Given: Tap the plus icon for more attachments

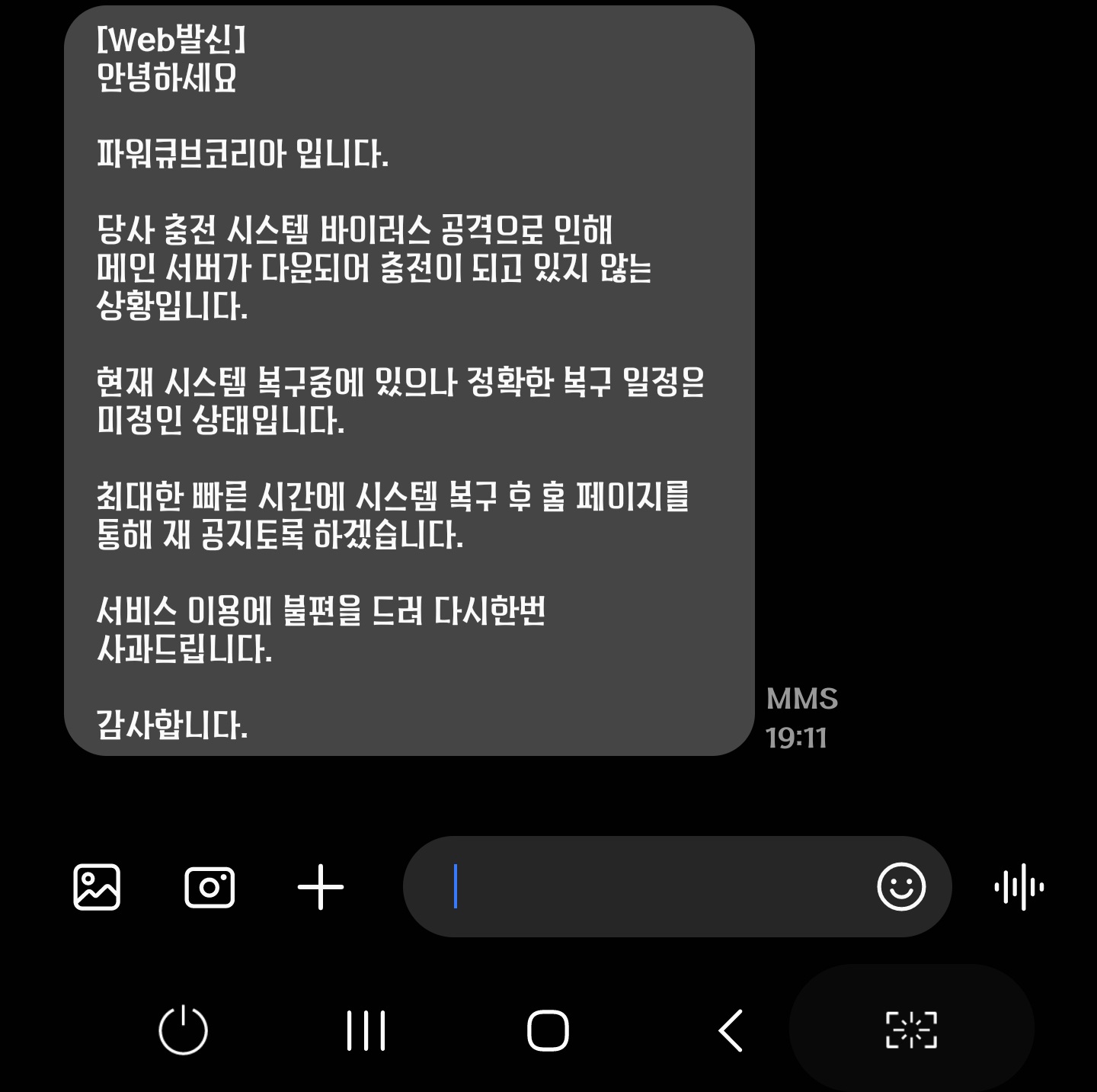Looking at the screenshot, I should pos(321,886).
